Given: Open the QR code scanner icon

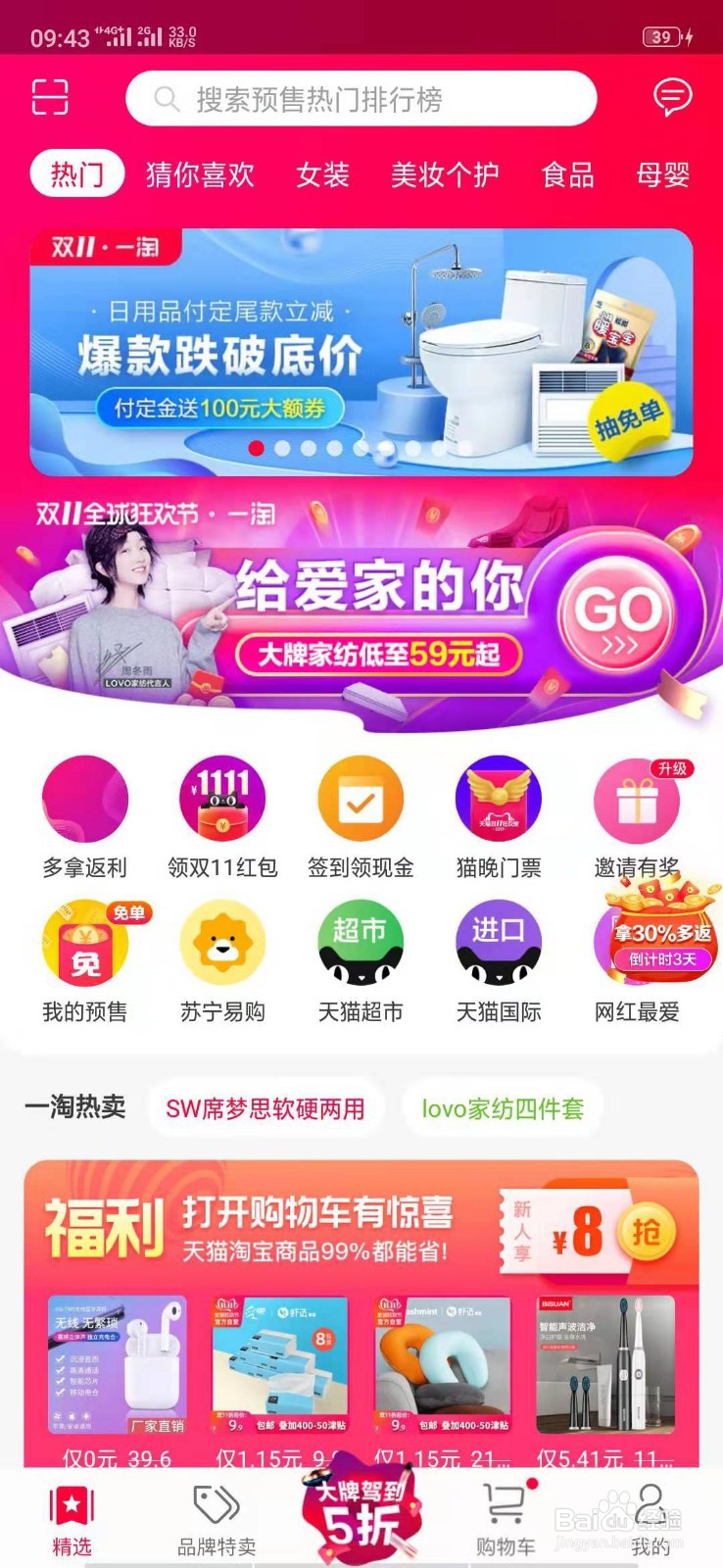Looking at the screenshot, I should 51,98.
